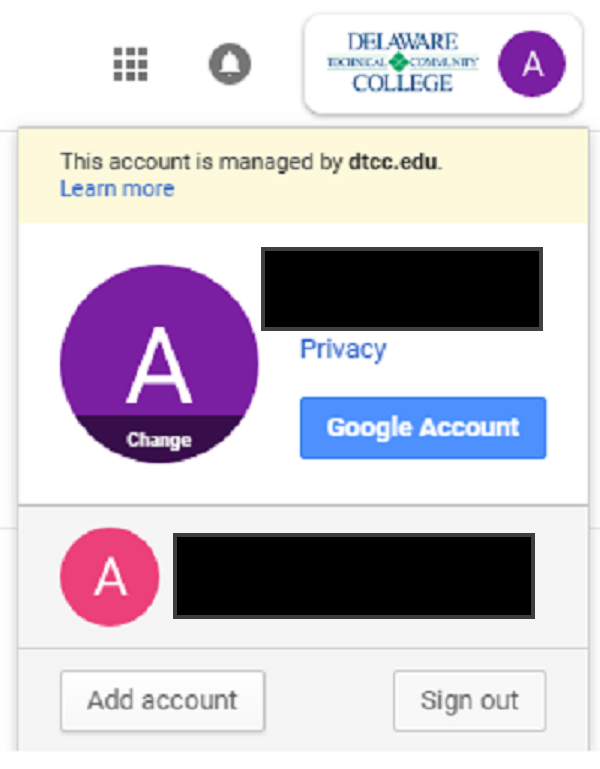This screenshot has width=600, height=769.
Task: Open the Privacy link
Action: [343, 349]
